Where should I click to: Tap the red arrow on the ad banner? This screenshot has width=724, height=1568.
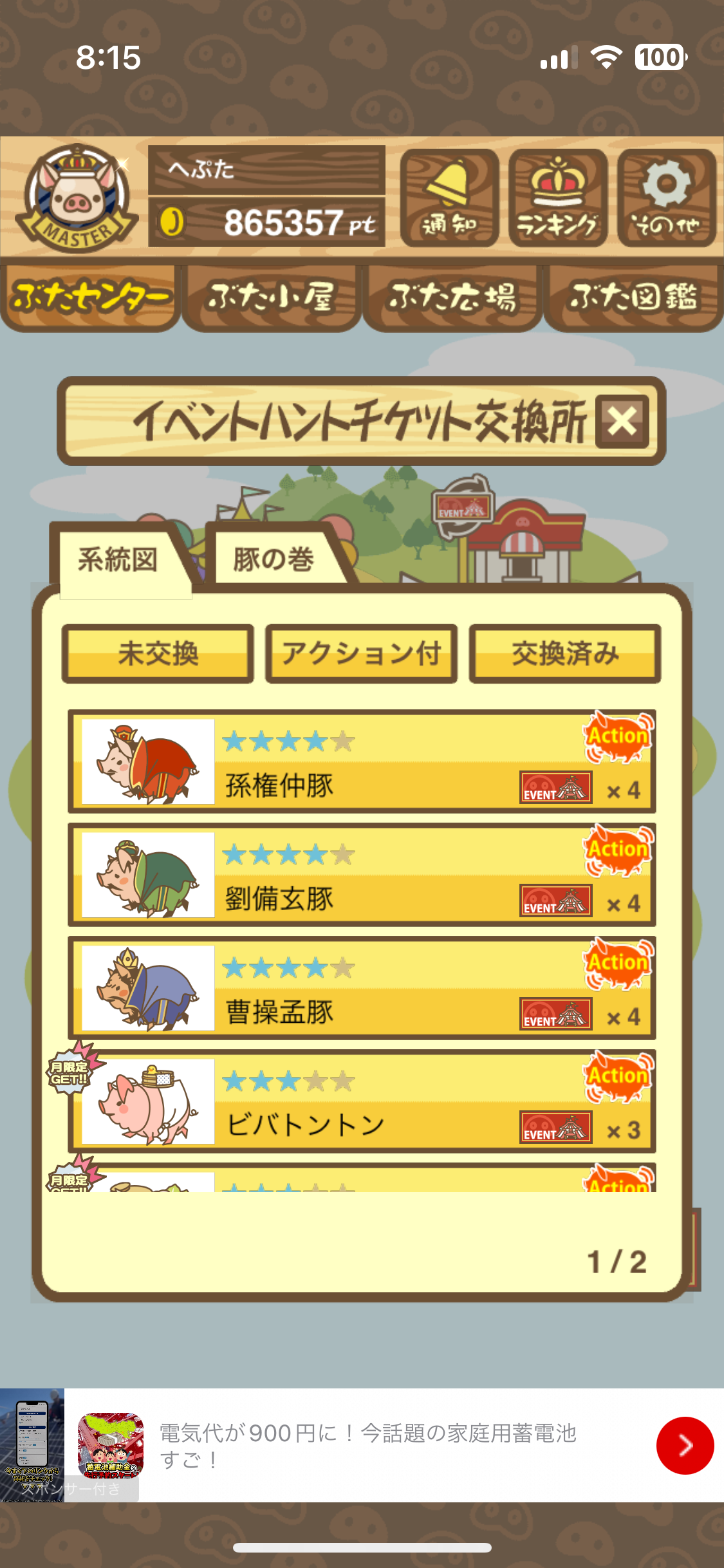[x=685, y=1446]
